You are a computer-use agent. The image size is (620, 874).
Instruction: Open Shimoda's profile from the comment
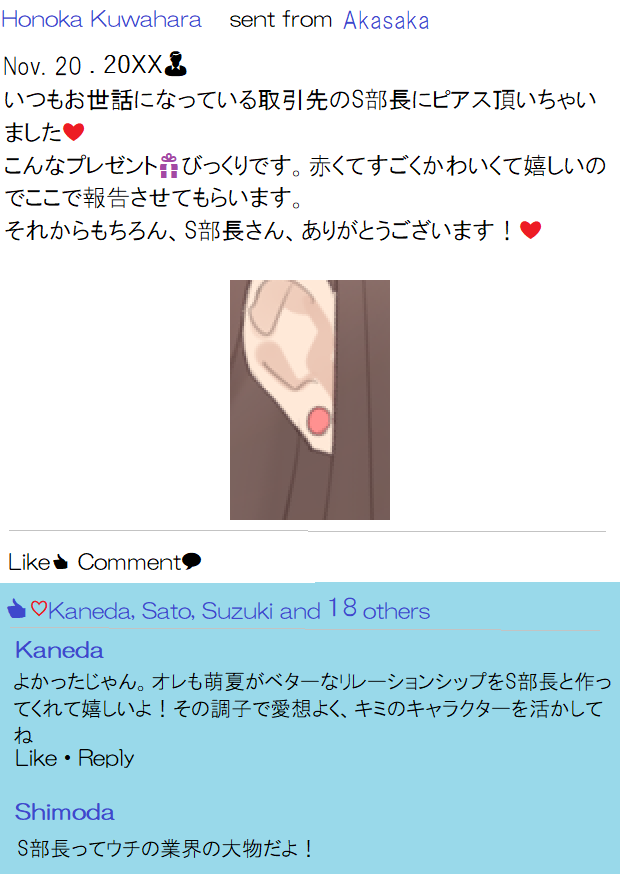[65, 812]
